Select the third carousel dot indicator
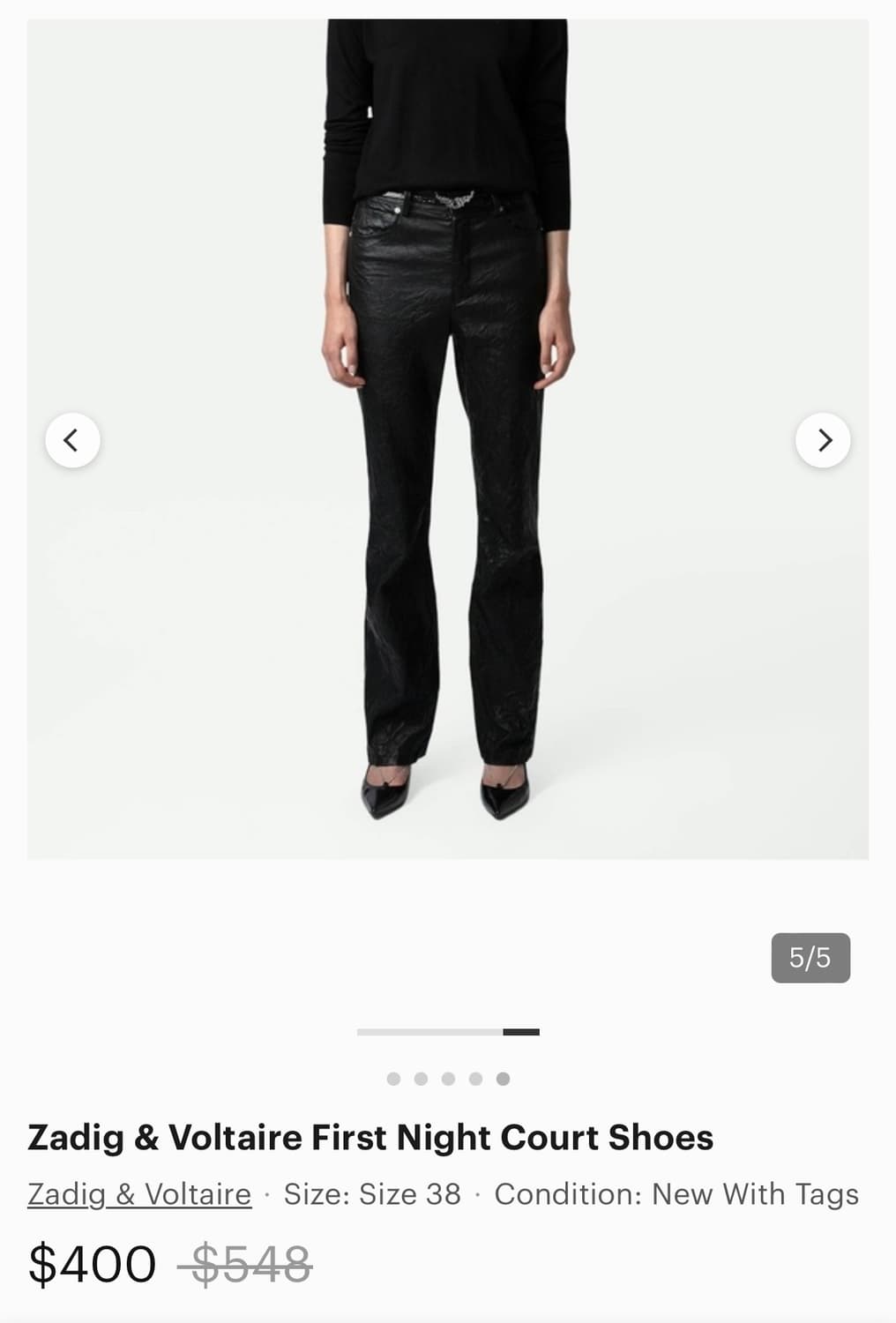Viewport: 896px width, 1323px height. (x=447, y=1077)
